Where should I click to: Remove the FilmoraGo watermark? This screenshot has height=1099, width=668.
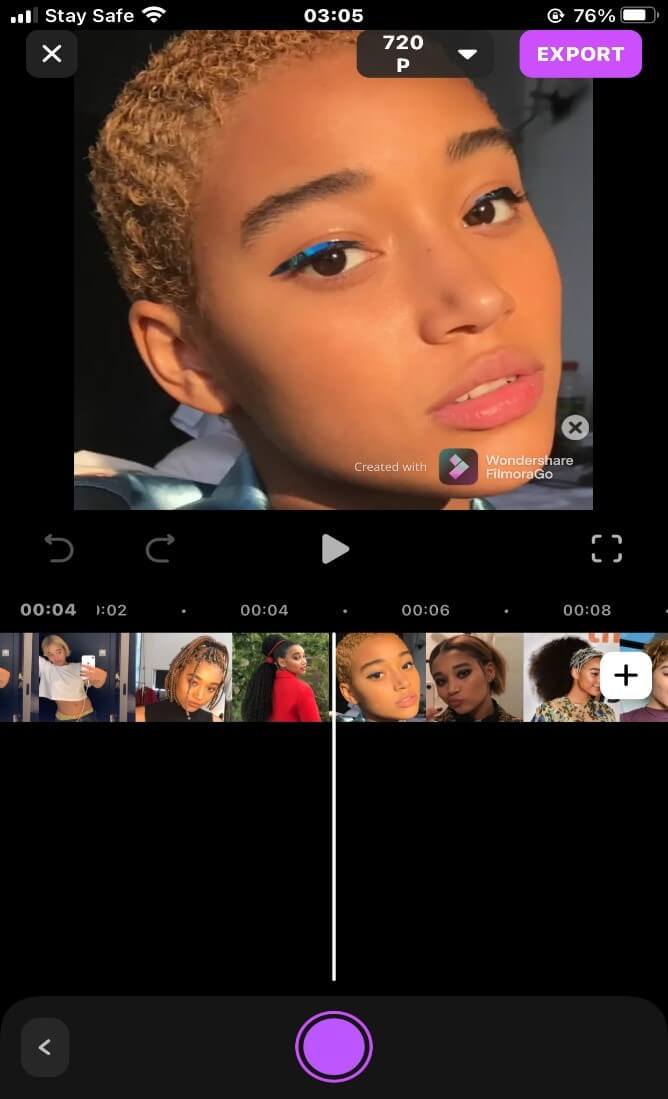pyautogui.click(x=575, y=428)
